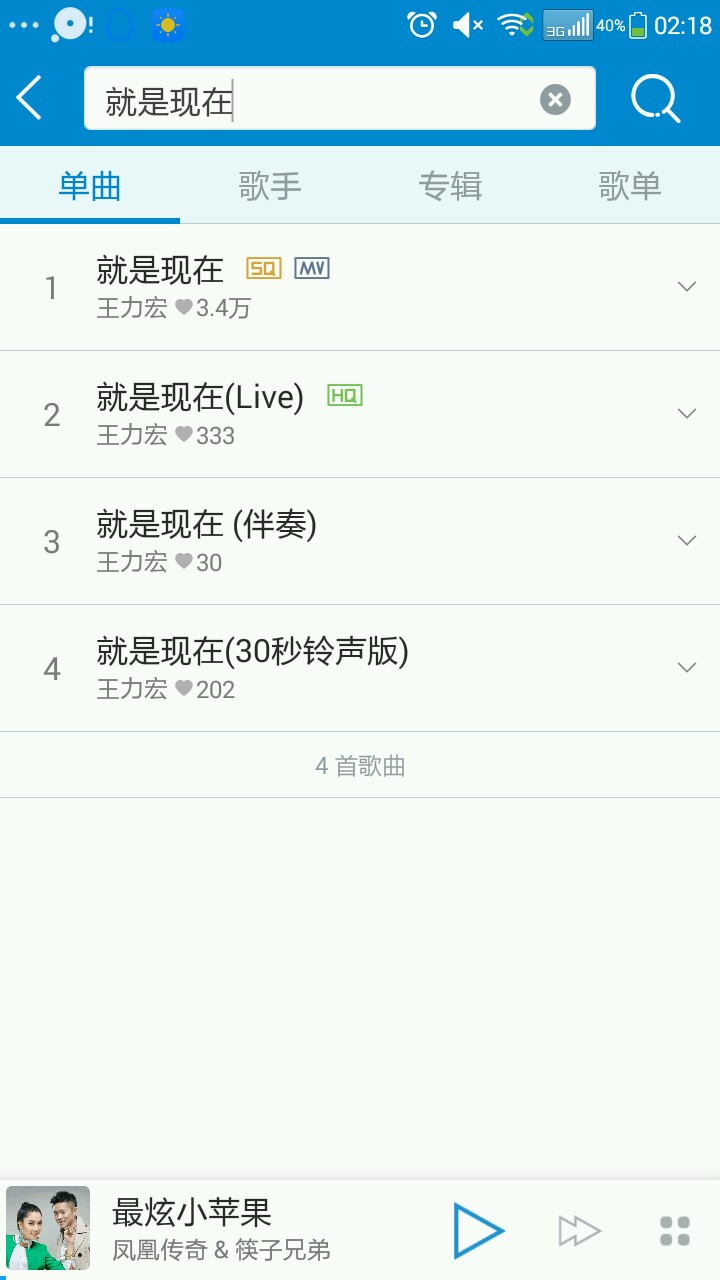The width and height of the screenshot is (720, 1280).
Task: Go back using the top-left arrow
Action: [30, 98]
